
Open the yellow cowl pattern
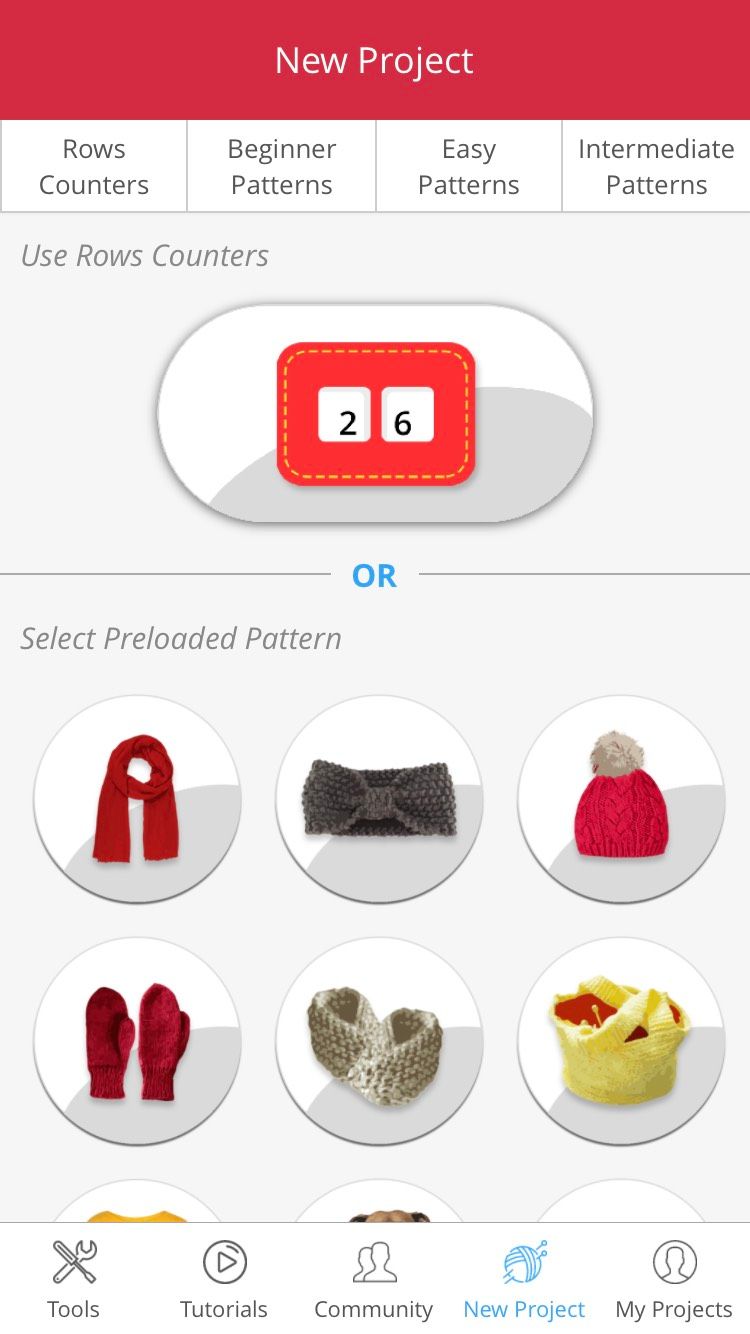point(621,1041)
